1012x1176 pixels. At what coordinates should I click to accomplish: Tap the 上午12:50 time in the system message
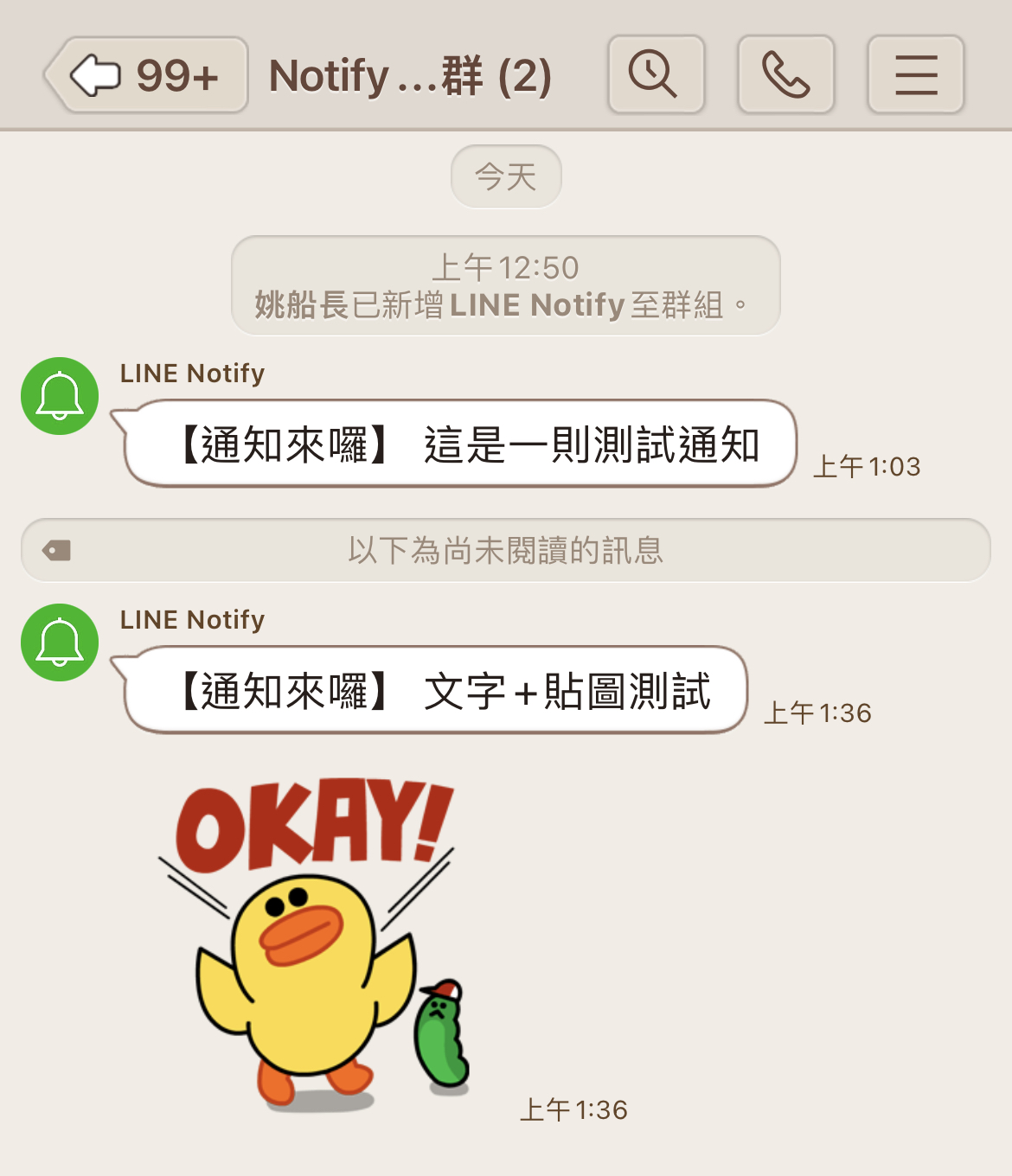click(x=506, y=269)
